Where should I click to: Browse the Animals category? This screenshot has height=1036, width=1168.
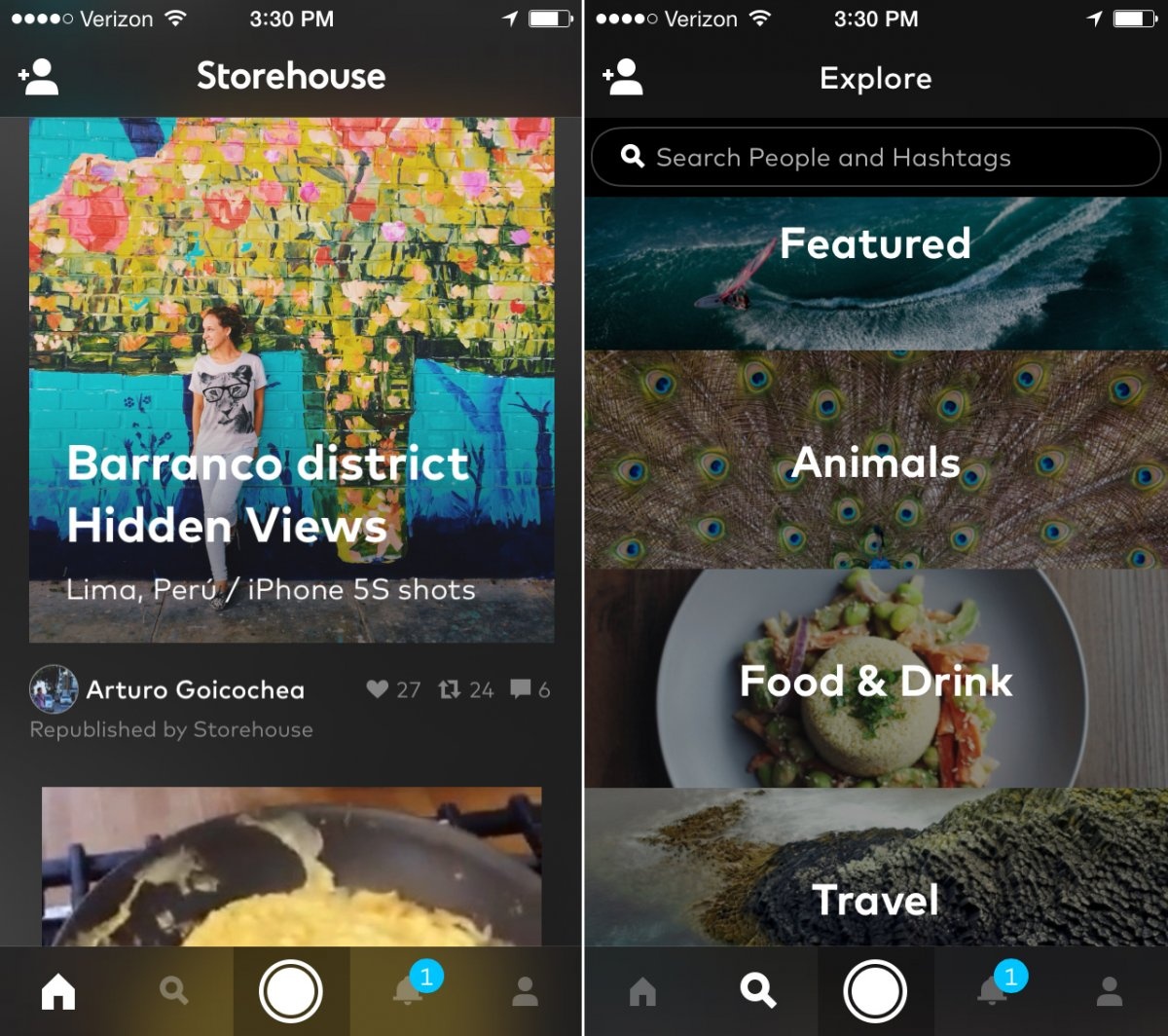876,461
